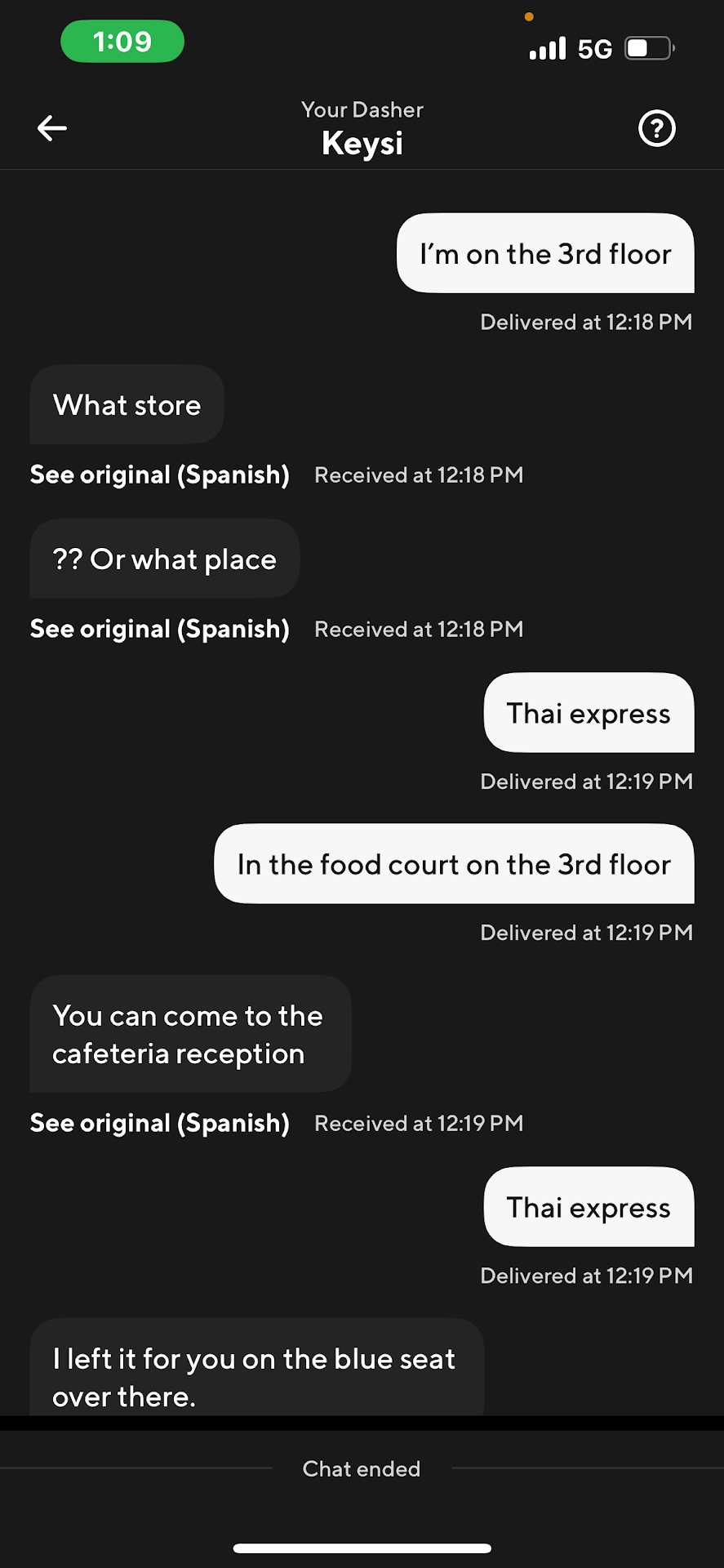
Task: Go back from the Dasher chat
Action: [x=52, y=128]
